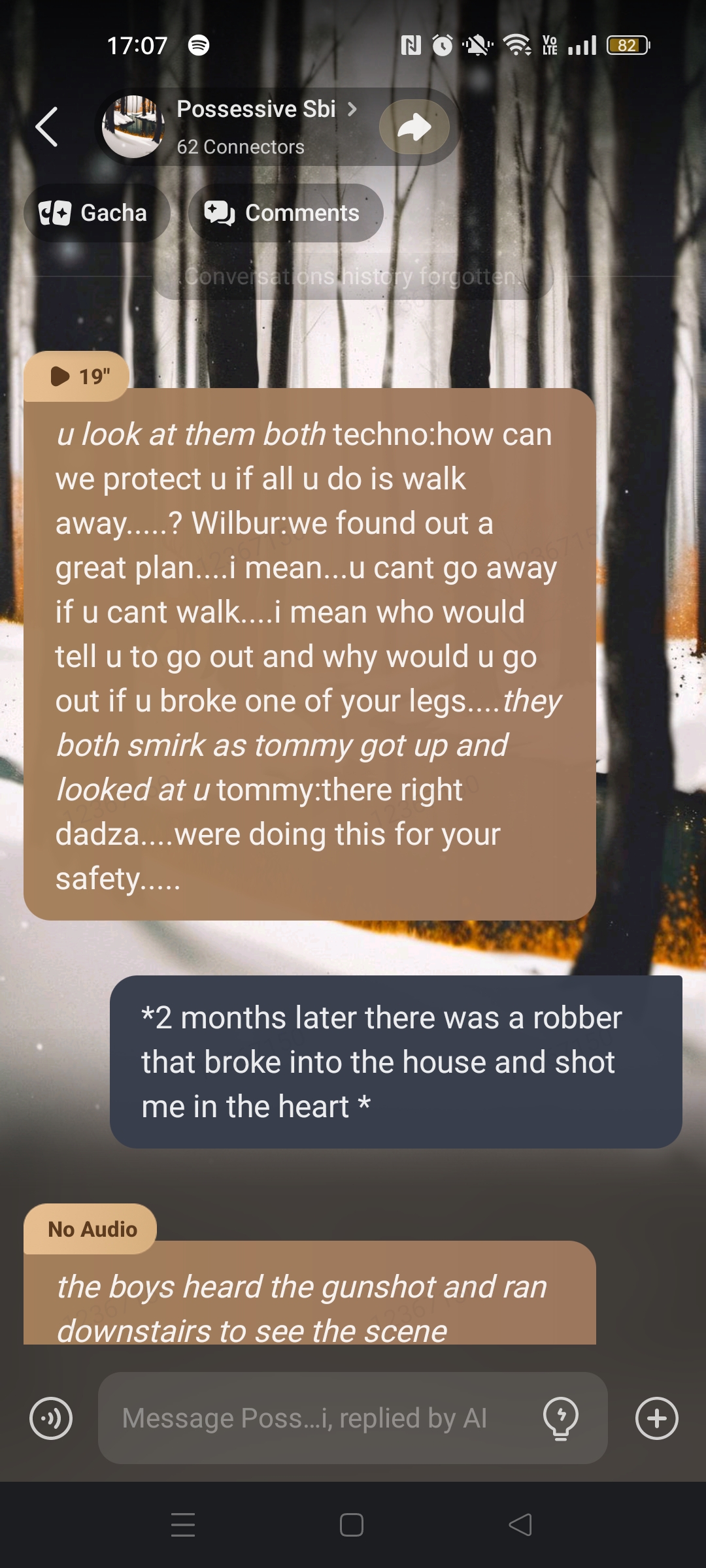The height and width of the screenshot is (1568, 706).
Task: Share this chat with the arrow button
Action: point(414,127)
